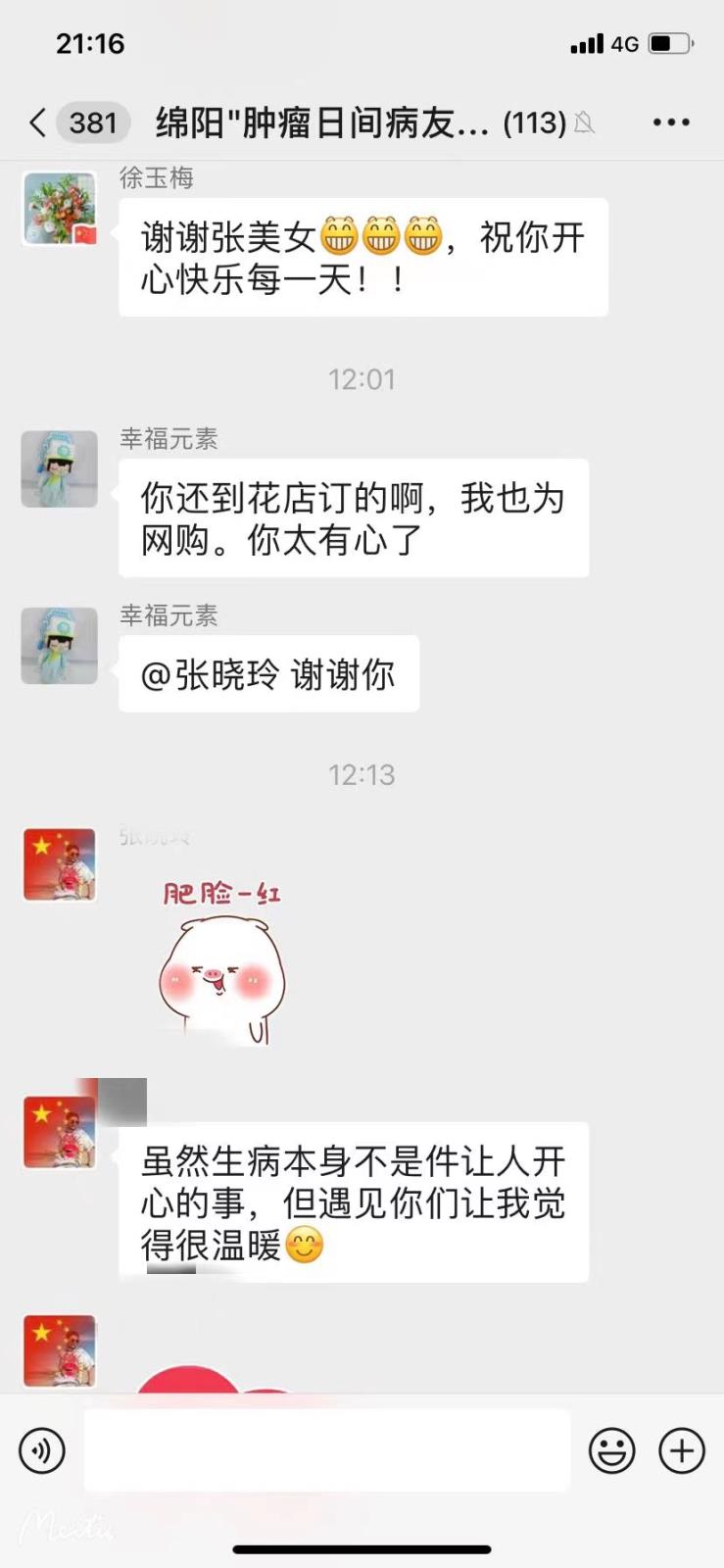Open the emoji sticker panel
724x1568 pixels.
click(x=612, y=1451)
